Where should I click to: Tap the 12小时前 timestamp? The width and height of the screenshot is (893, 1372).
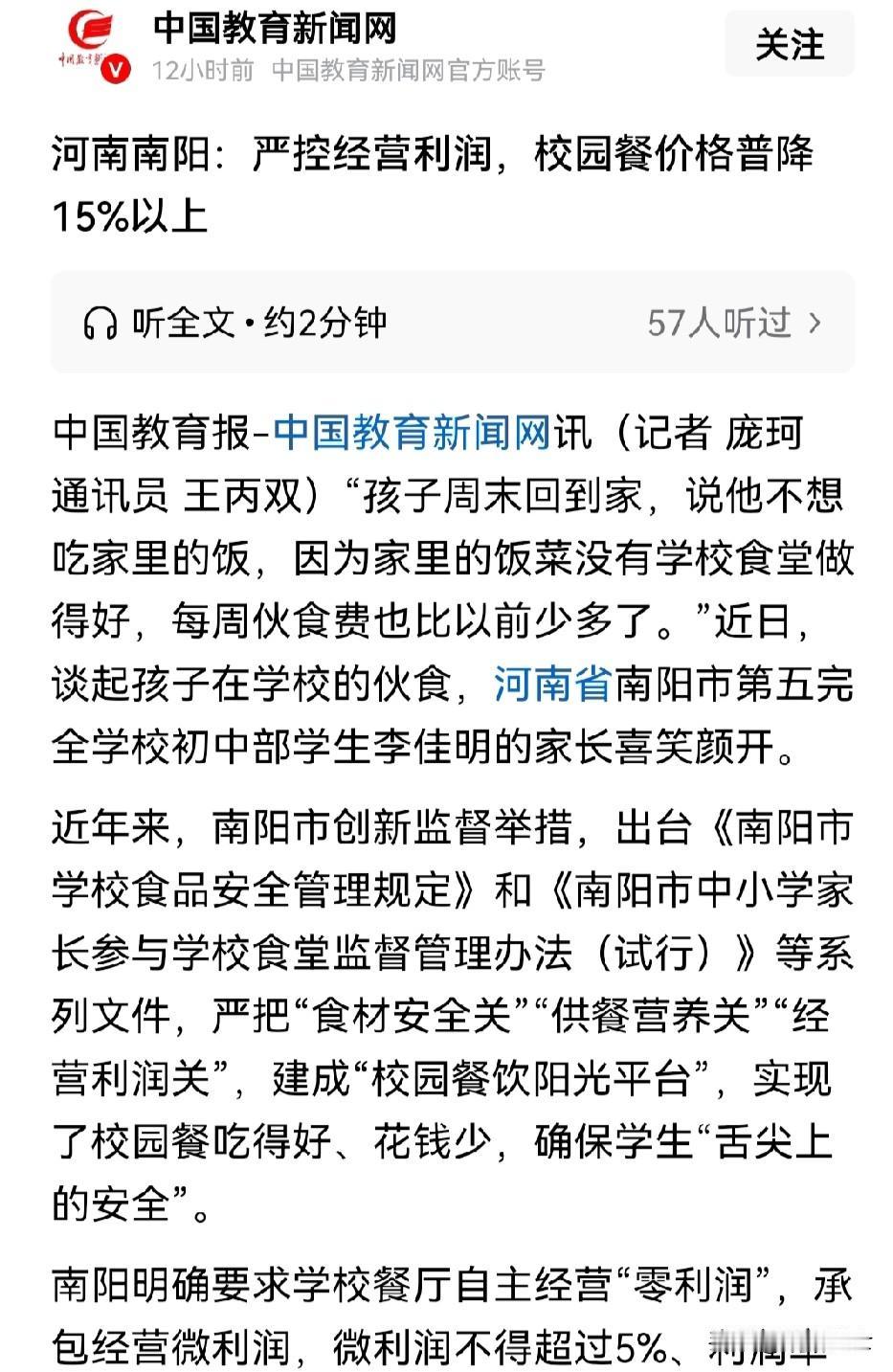pyautogui.click(x=196, y=70)
